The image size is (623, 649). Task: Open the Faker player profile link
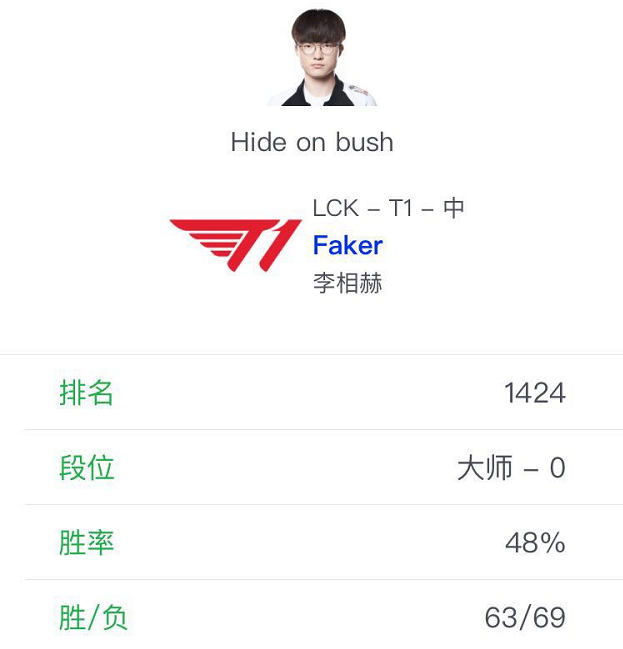pos(347,245)
